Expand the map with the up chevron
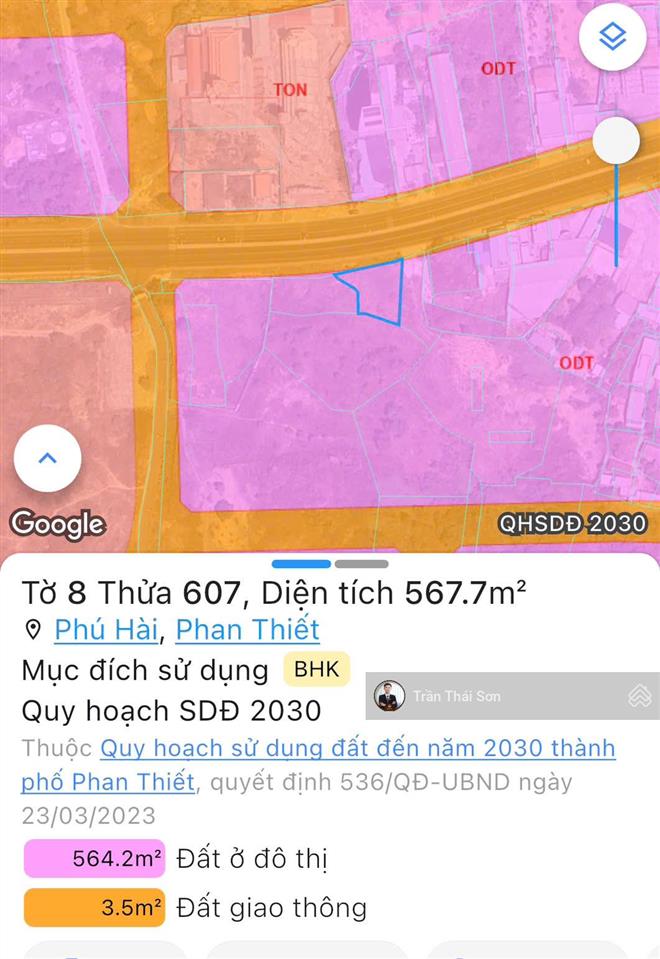 pyautogui.click(x=47, y=458)
